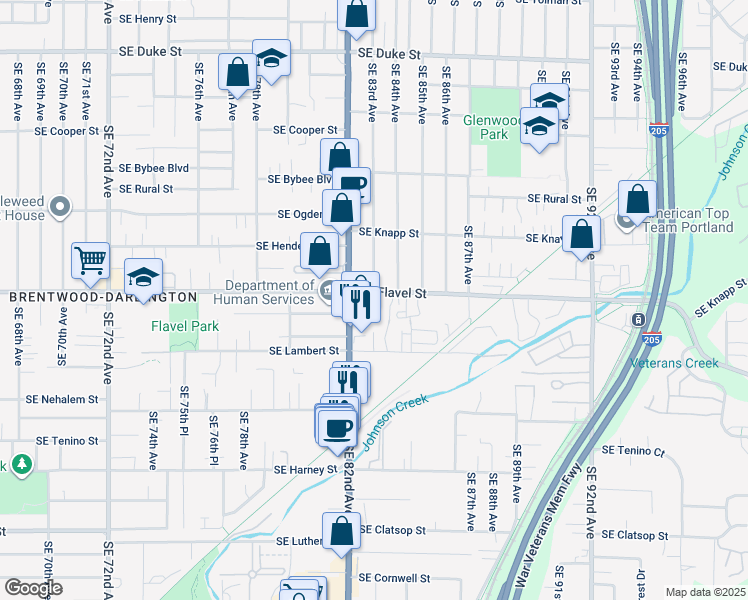
Task: Tap the shopping cart marker near SE 72nd Ave
Action: (90, 261)
